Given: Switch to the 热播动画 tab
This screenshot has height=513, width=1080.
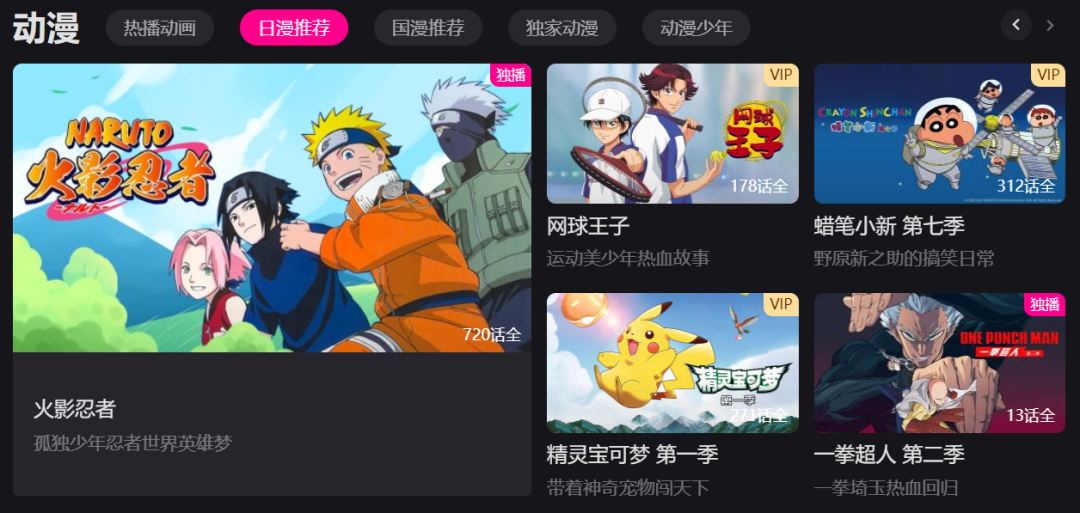Looking at the screenshot, I should click(x=160, y=28).
